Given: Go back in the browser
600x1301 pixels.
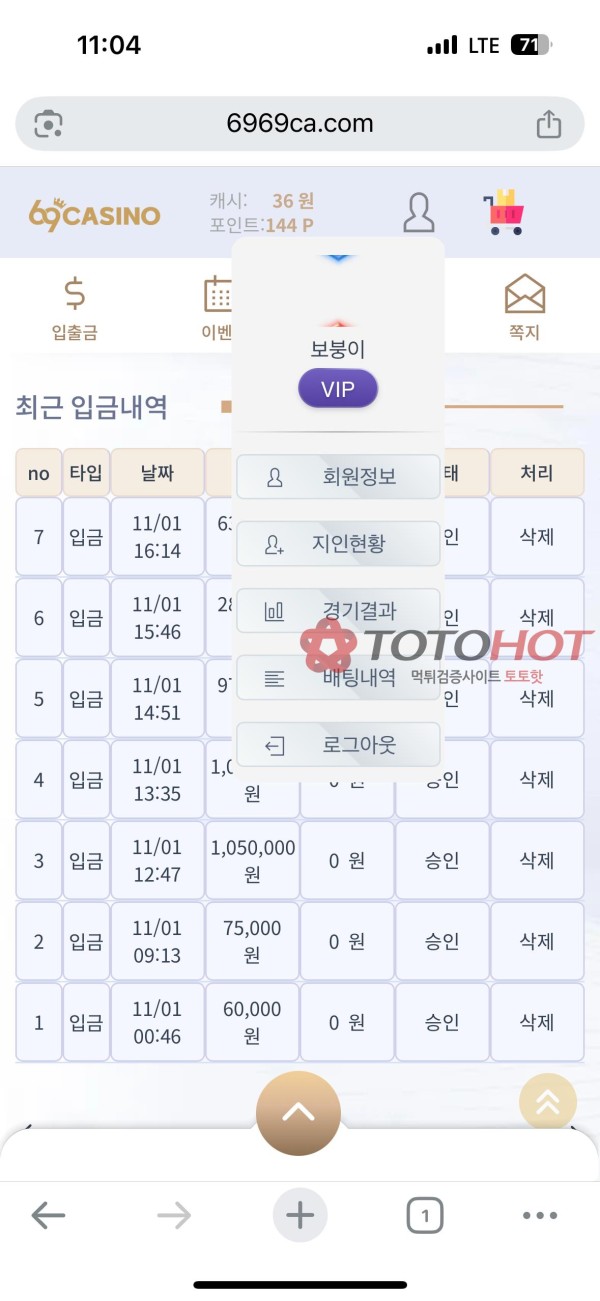Looking at the screenshot, I should tap(48, 1216).
